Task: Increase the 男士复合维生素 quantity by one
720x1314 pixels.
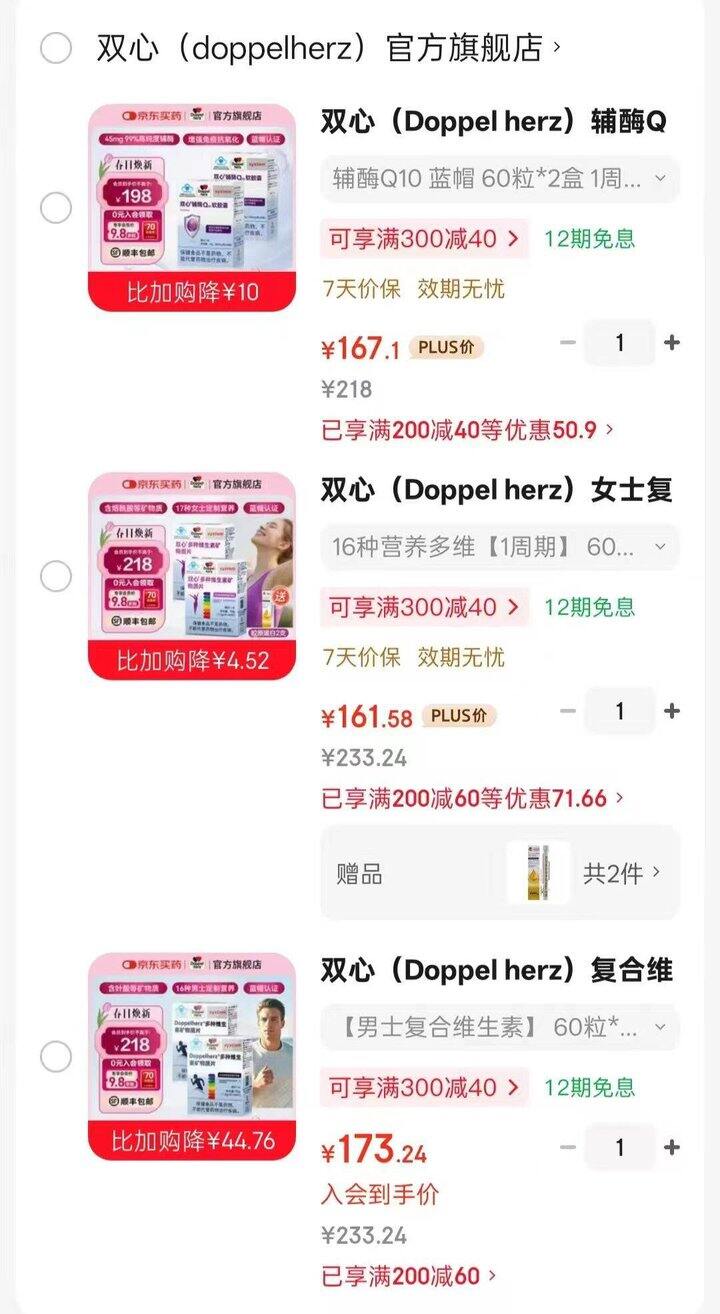Action: pos(672,1147)
